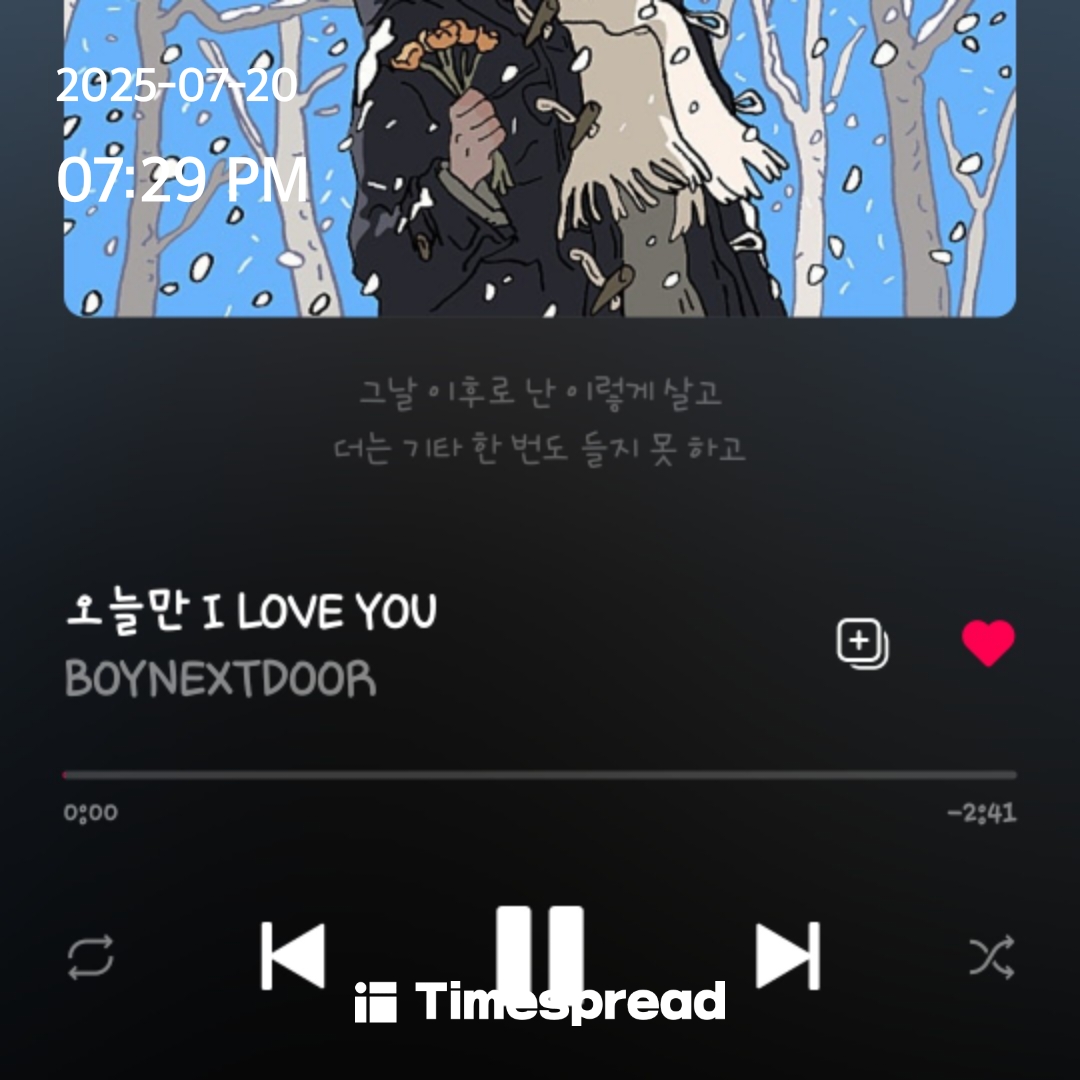Skip to the next track
This screenshot has width=1080, height=1080.
click(787, 956)
